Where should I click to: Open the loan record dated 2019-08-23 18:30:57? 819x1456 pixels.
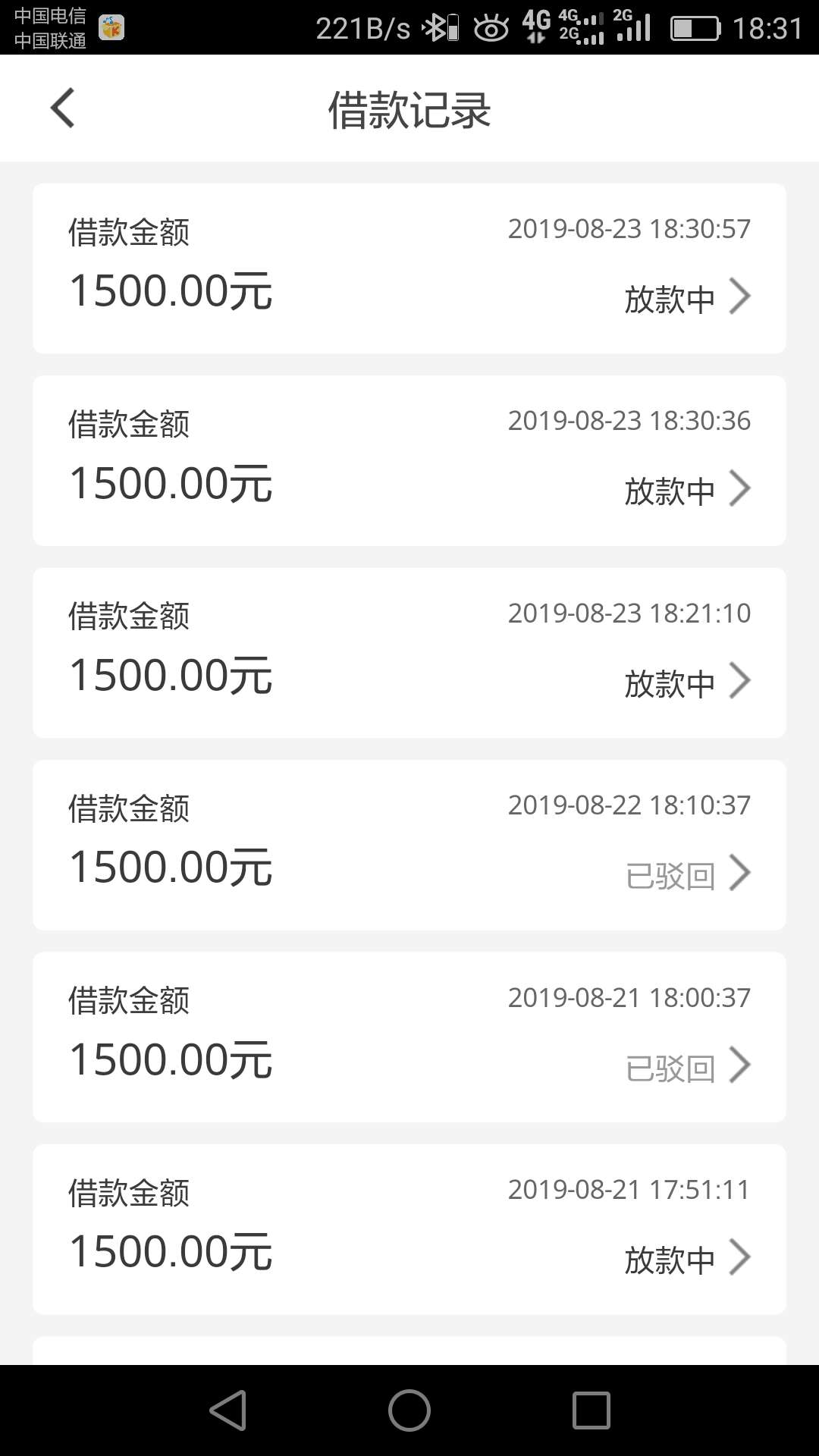(x=409, y=268)
